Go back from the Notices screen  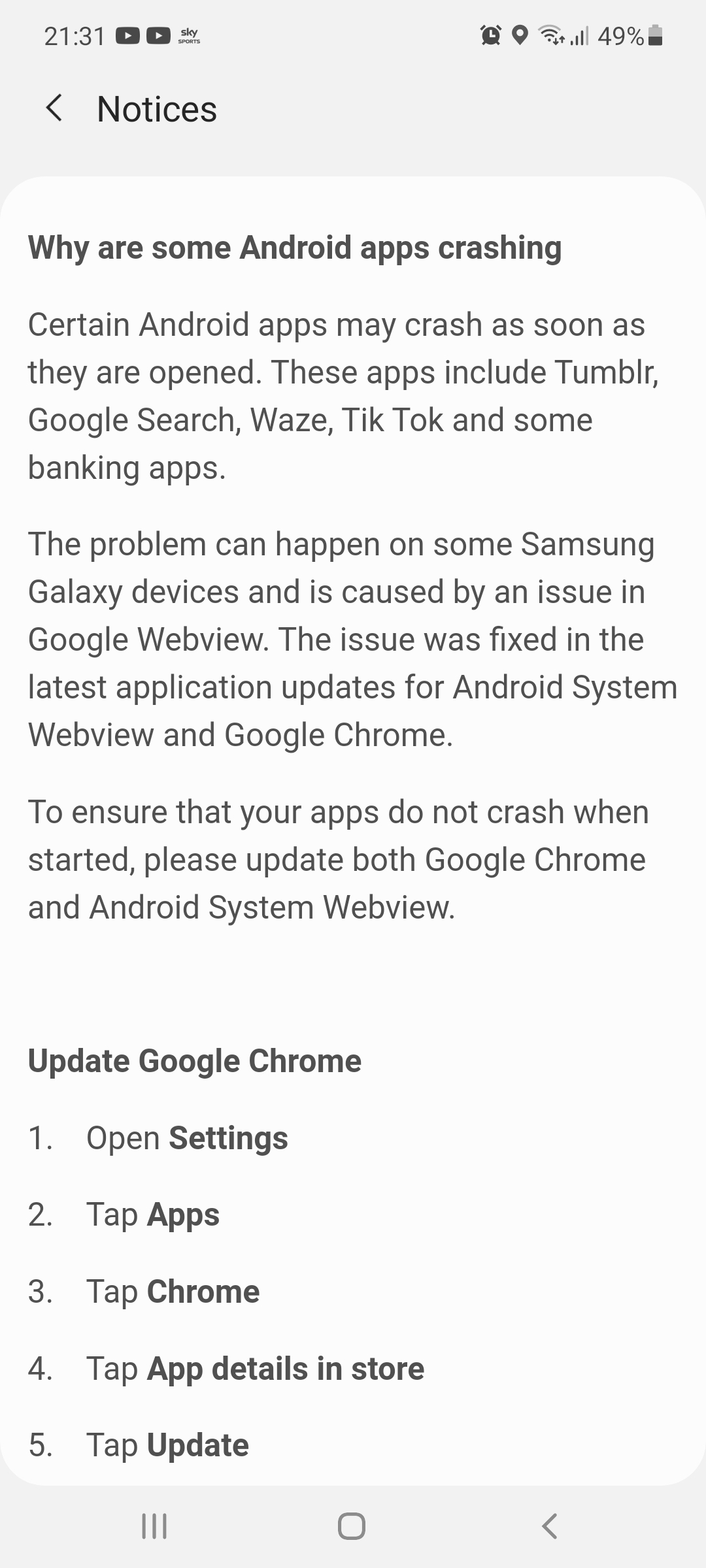click(x=54, y=108)
